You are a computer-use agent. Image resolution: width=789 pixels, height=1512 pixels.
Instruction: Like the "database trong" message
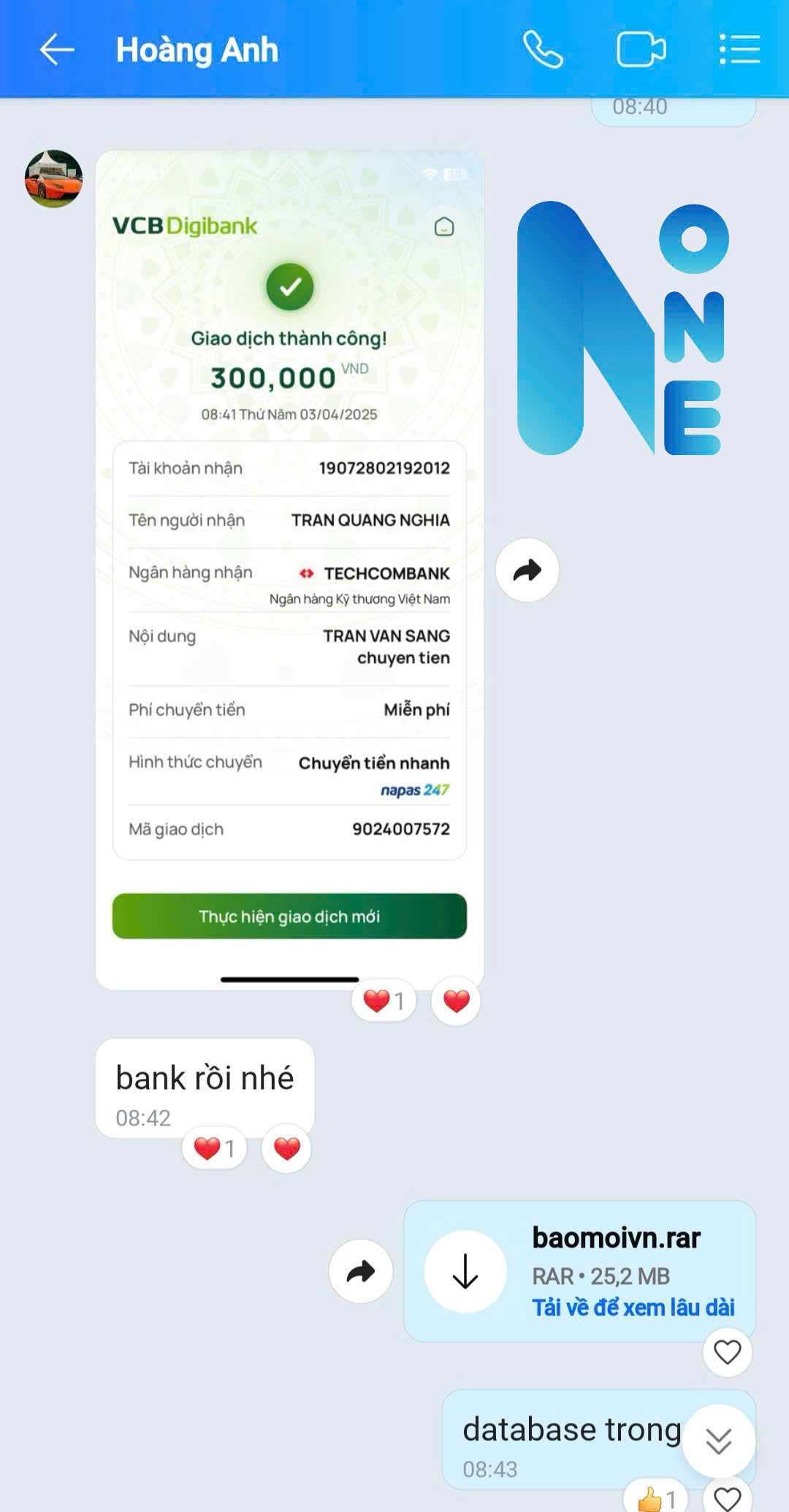click(727, 1498)
